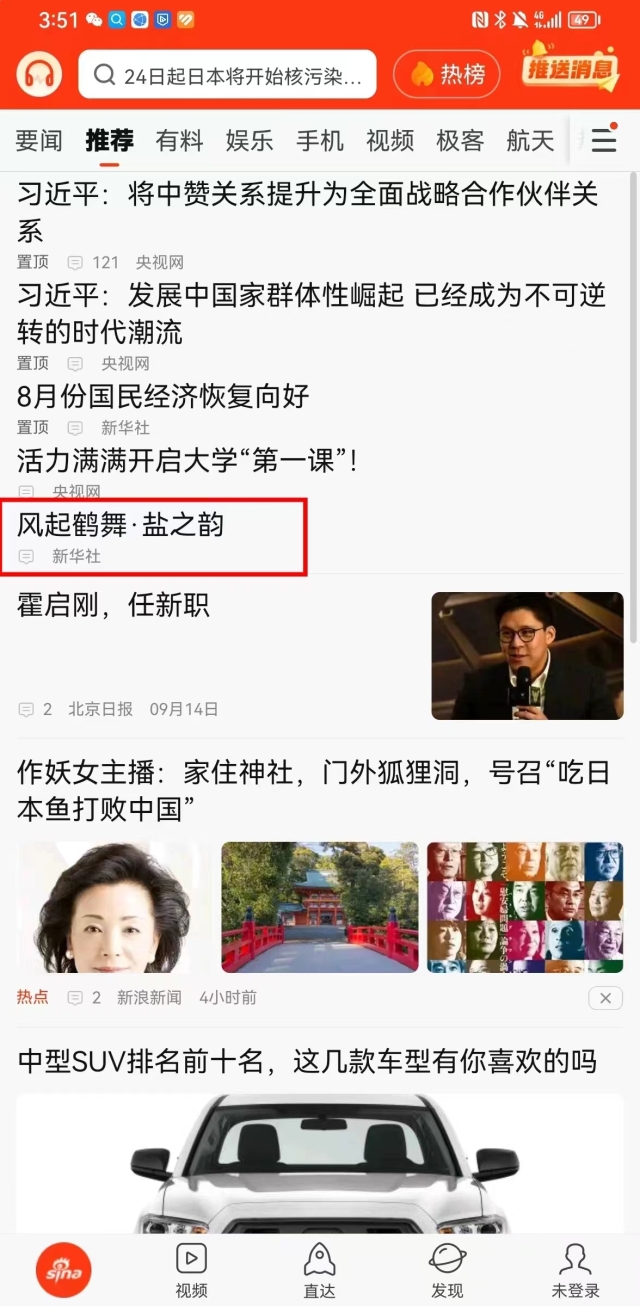Go to the bottom 直达 tab
This screenshot has height=1306, width=640.
click(320, 1270)
